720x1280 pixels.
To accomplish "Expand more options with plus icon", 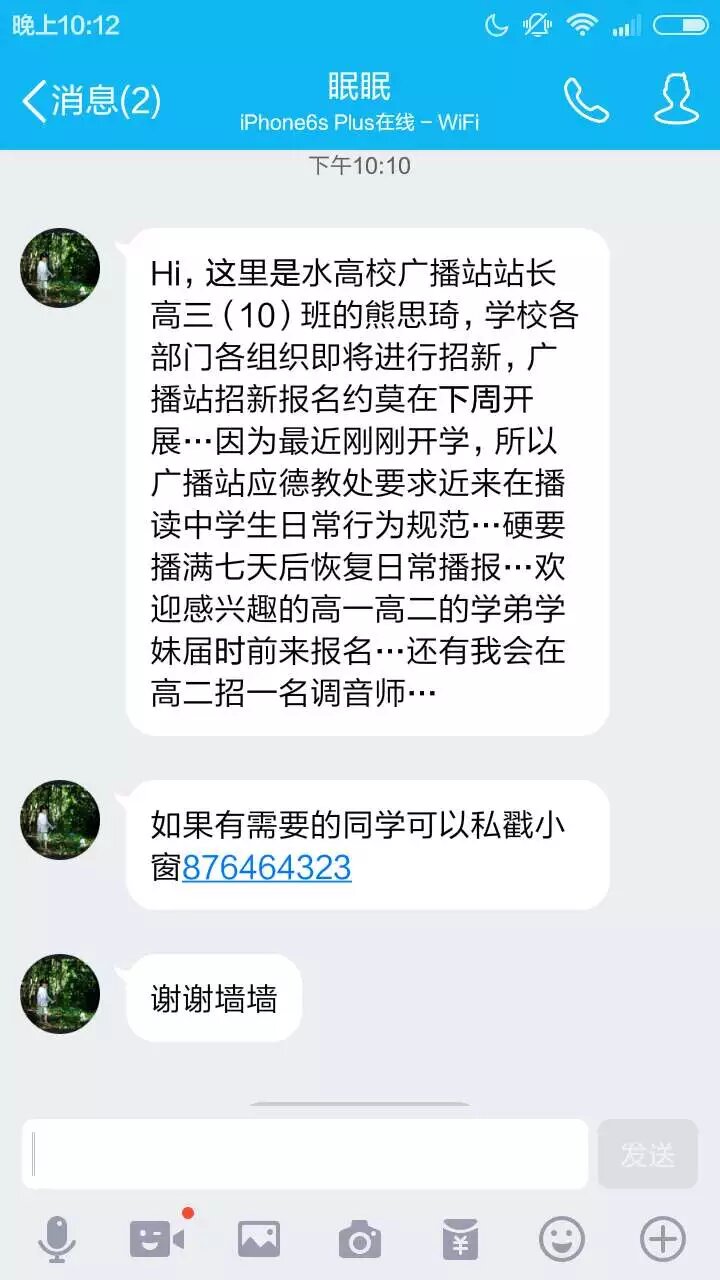I will (x=662, y=1239).
